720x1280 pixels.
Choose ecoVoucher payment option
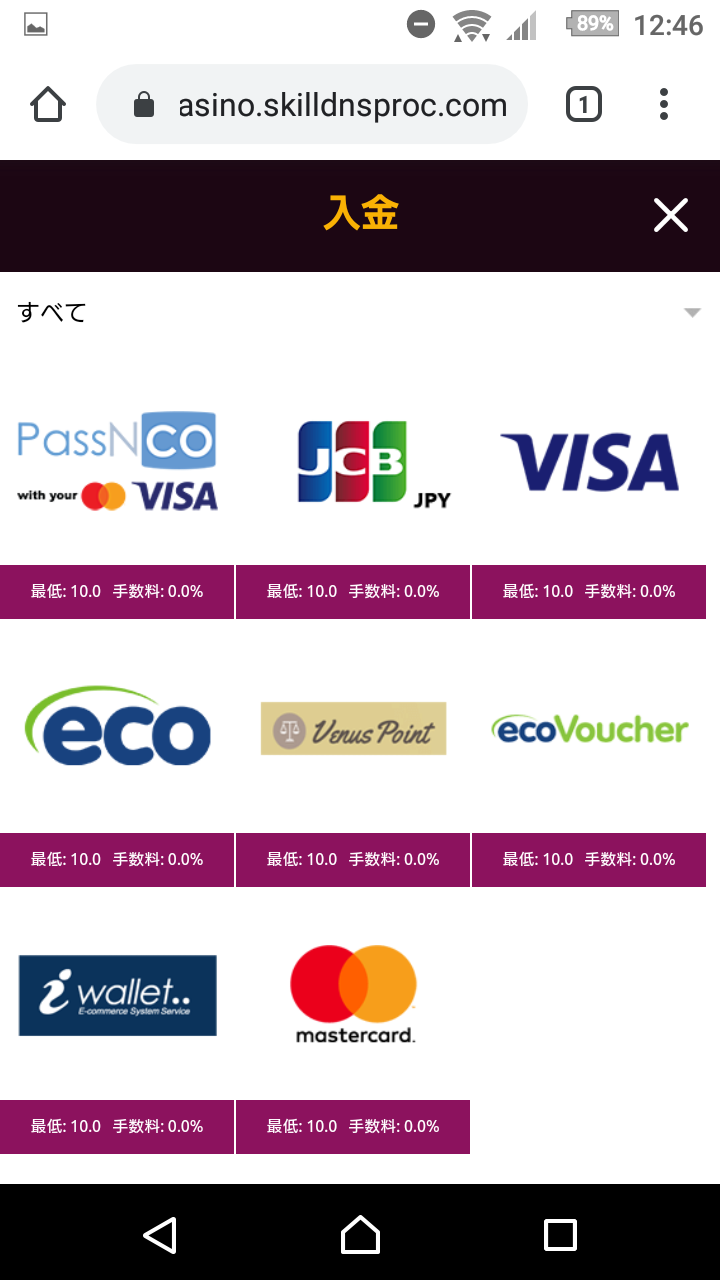pyautogui.click(x=589, y=730)
